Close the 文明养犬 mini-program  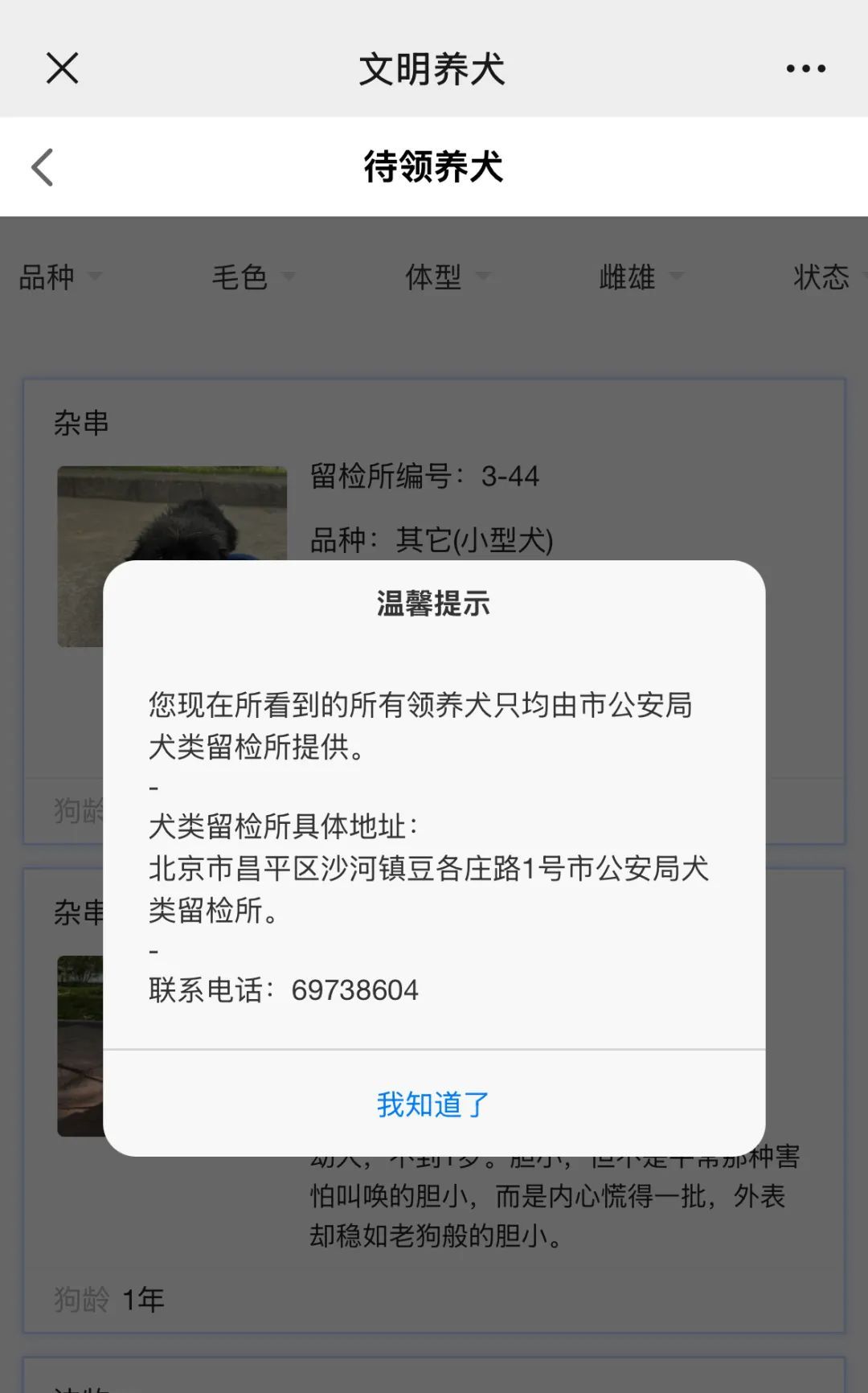click(61, 68)
